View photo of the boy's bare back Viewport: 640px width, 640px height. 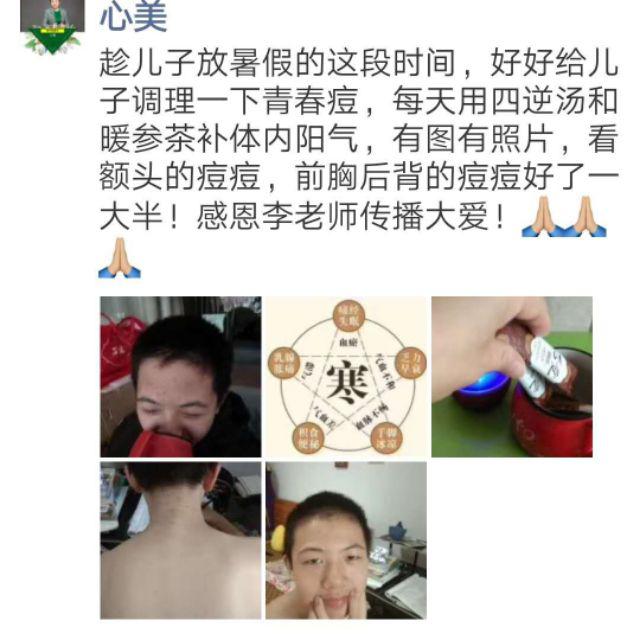click(180, 540)
